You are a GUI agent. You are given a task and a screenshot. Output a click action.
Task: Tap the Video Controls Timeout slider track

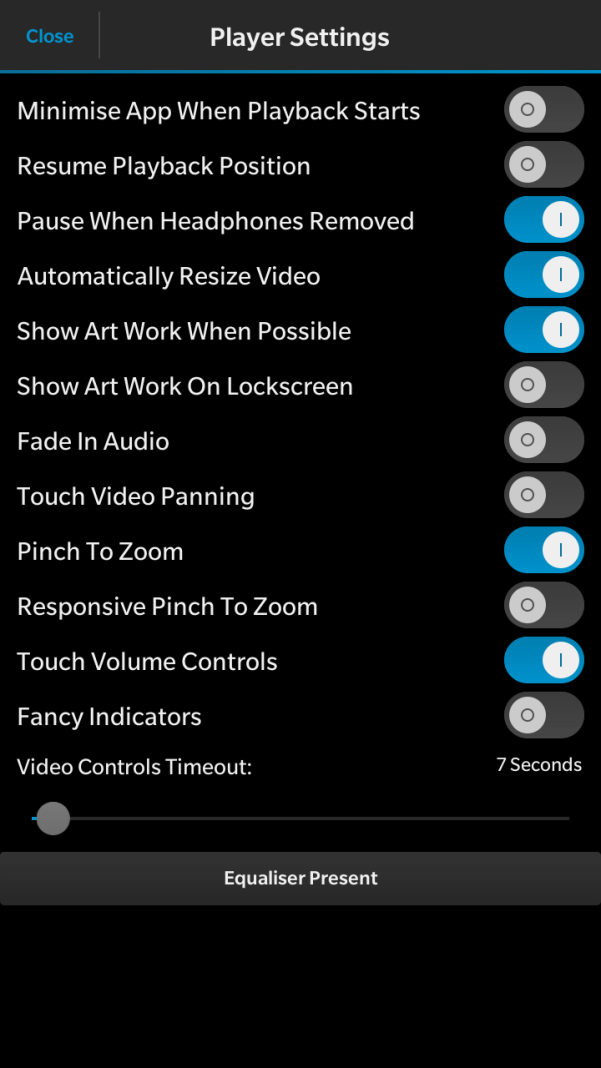300,818
